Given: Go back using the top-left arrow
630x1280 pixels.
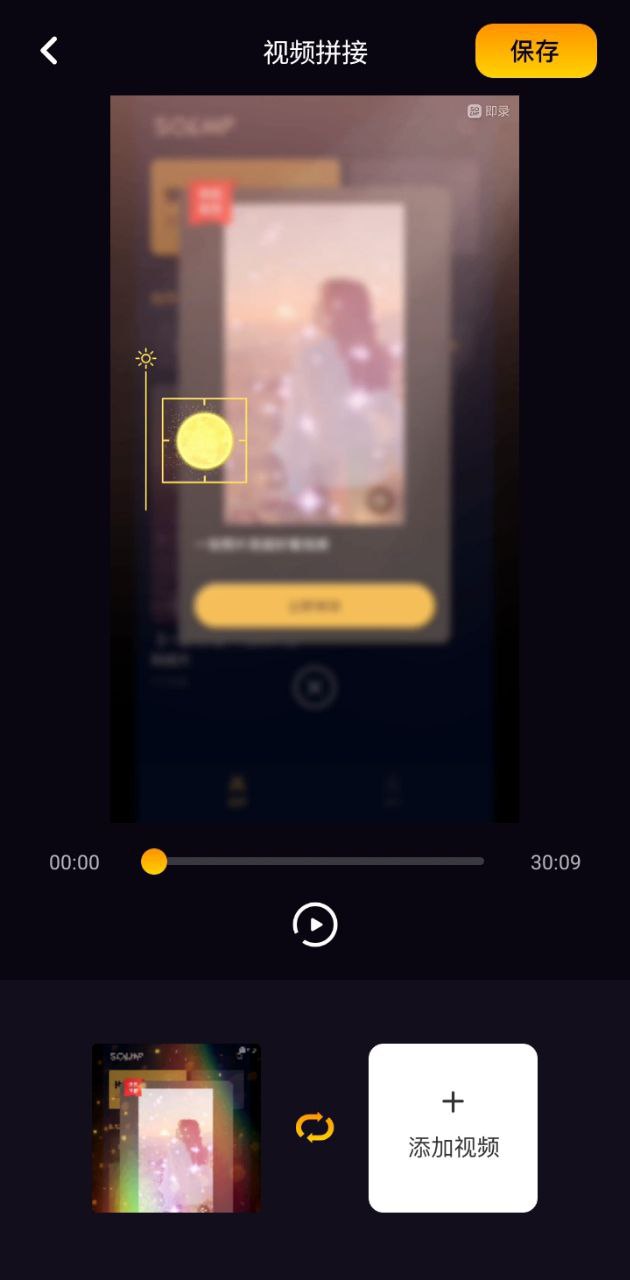Looking at the screenshot, I should [49, 51].
